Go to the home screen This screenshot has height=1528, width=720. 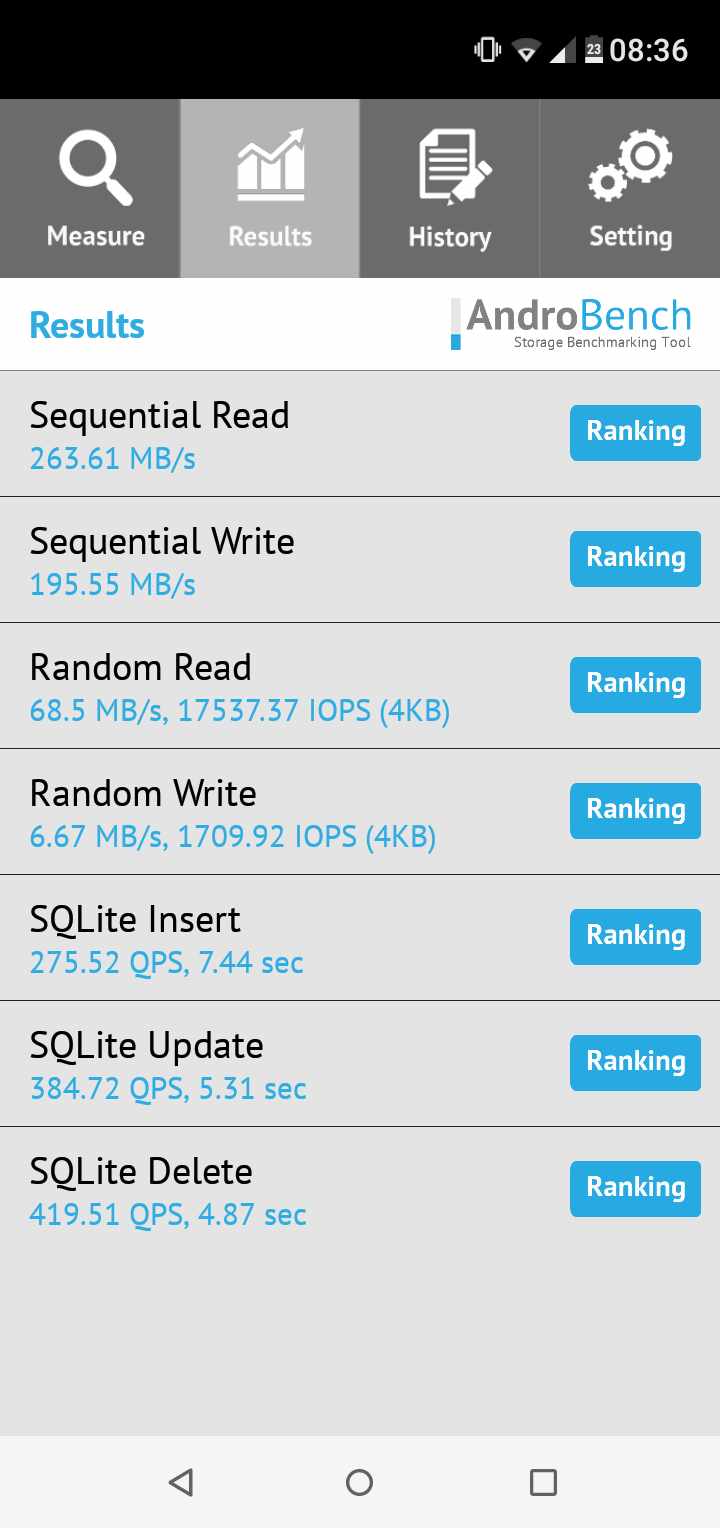tap(360, 1482)
